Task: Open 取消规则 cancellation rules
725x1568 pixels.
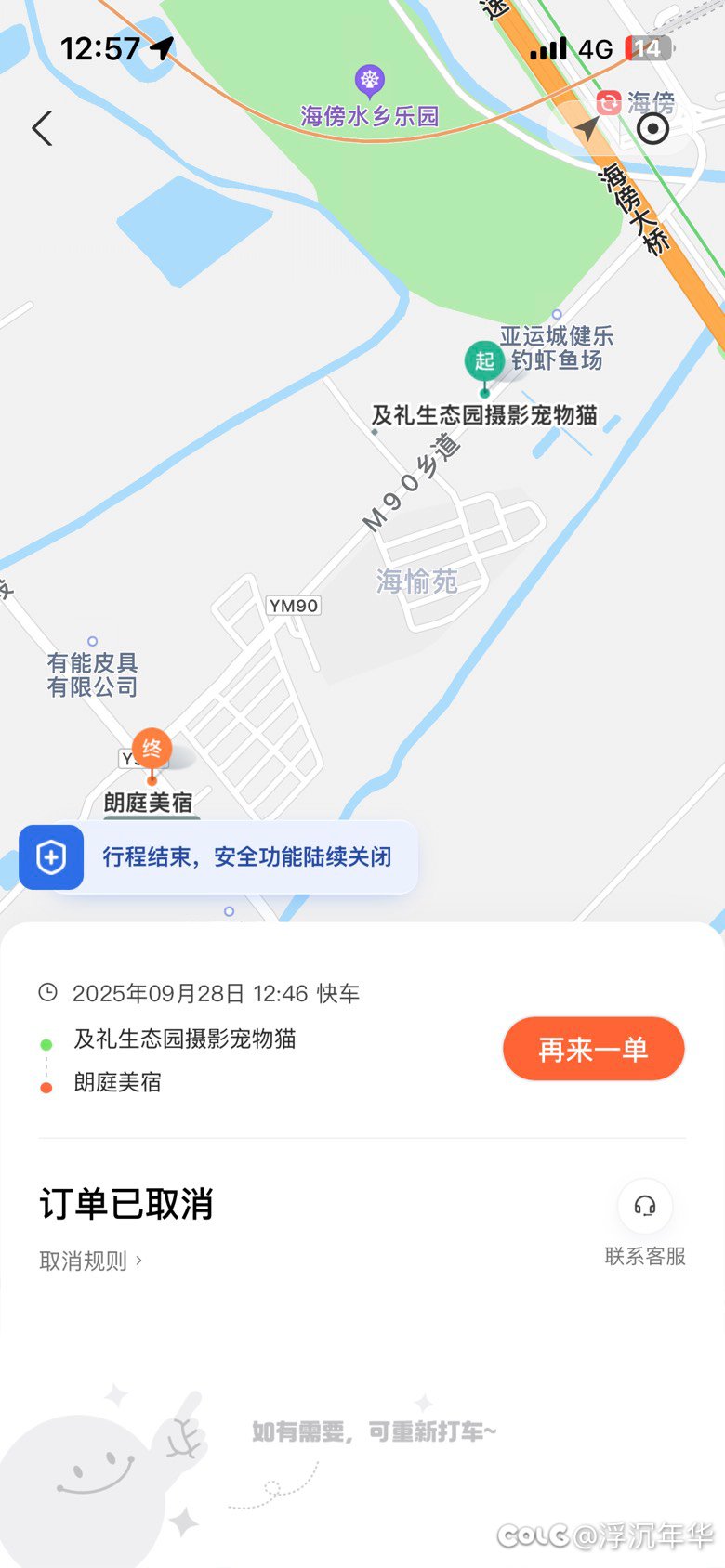Action: point(90,1261)
